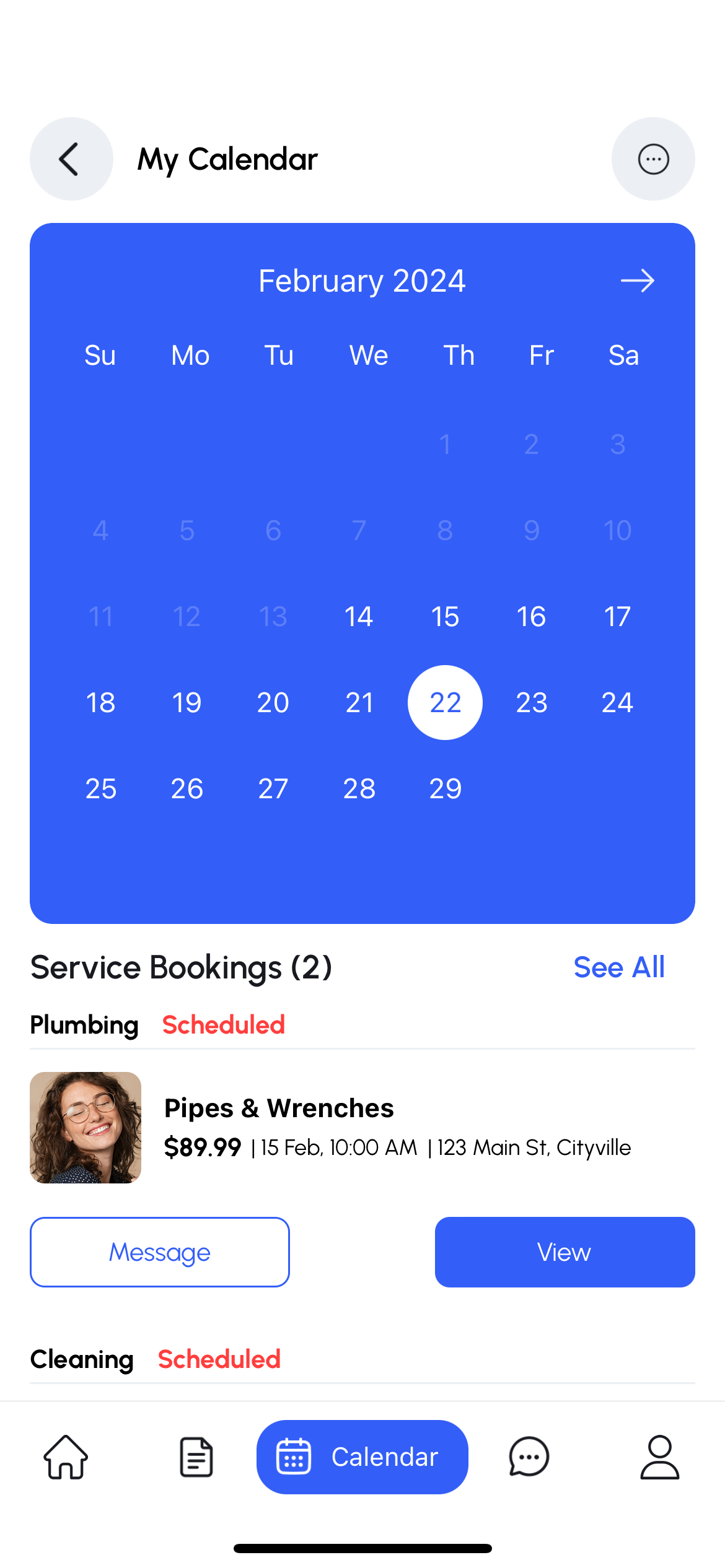Choose February 29 date
The image size is (725, 1568).
click(x=445, y=789)
